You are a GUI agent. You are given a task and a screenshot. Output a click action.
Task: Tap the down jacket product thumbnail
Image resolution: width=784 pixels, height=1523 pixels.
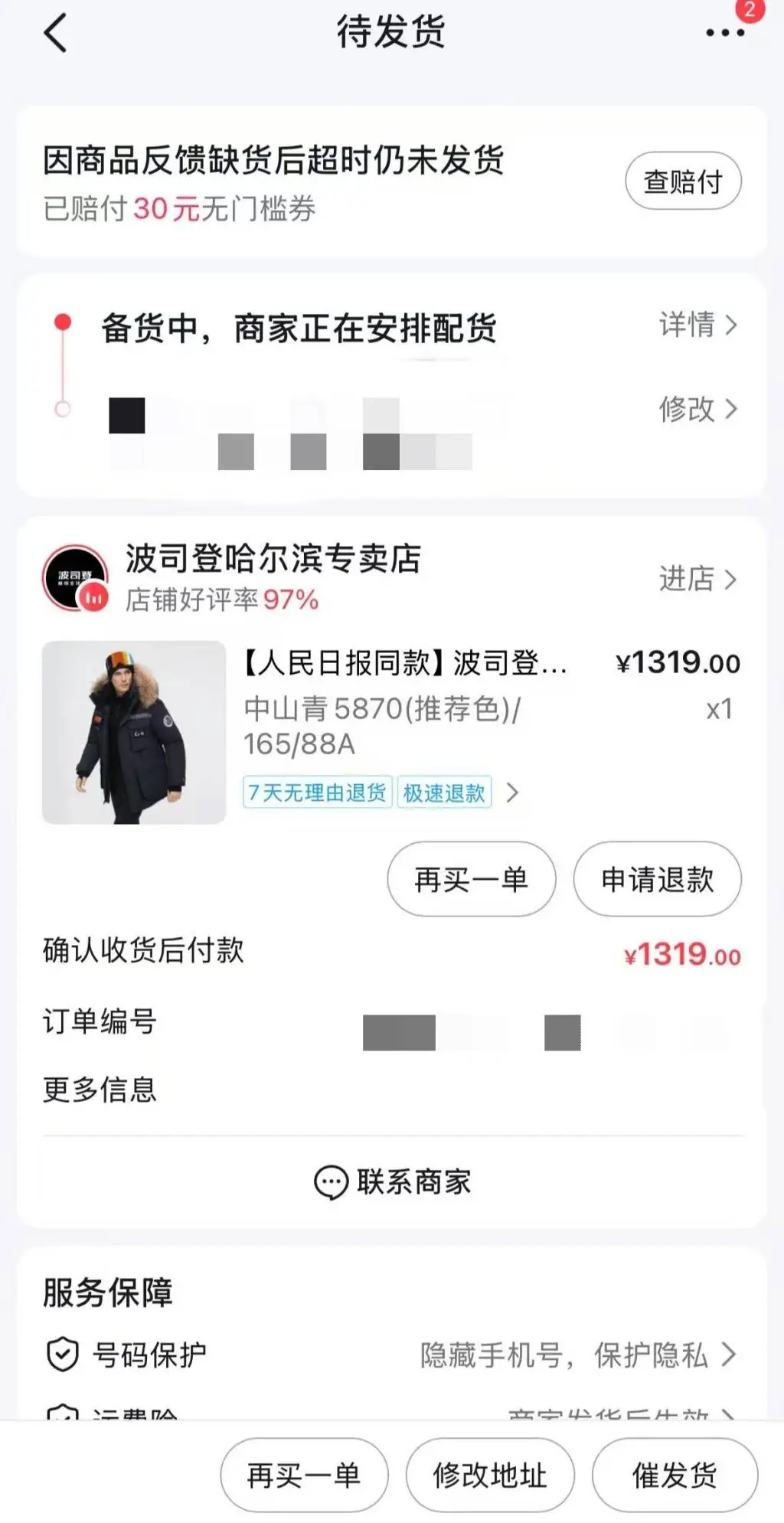click(130, 733)
